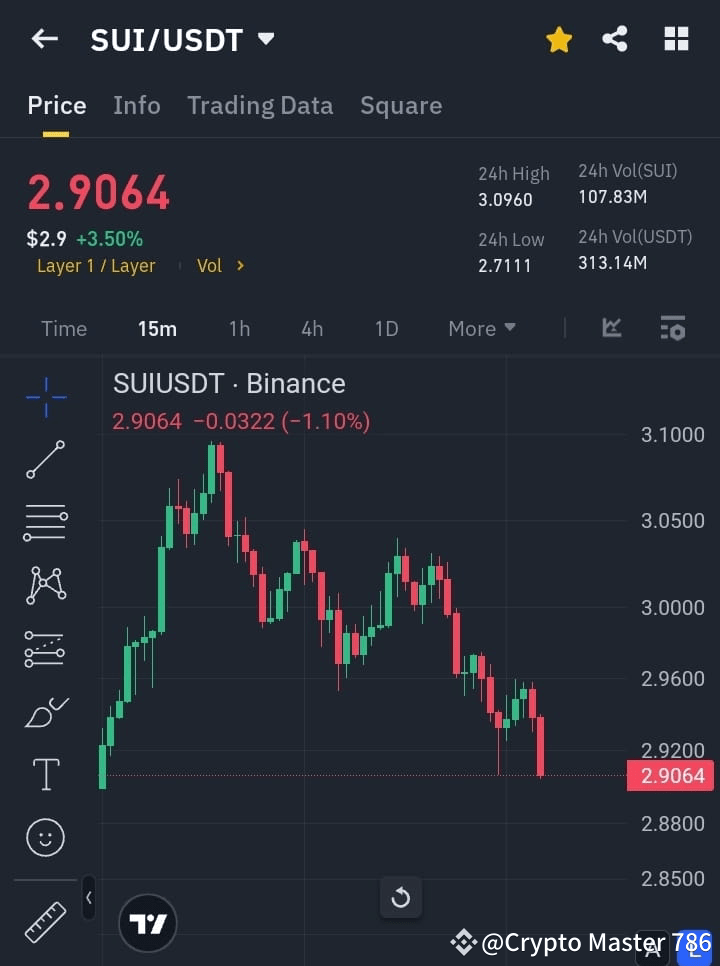Switch to the Trading Data tab

260,105
